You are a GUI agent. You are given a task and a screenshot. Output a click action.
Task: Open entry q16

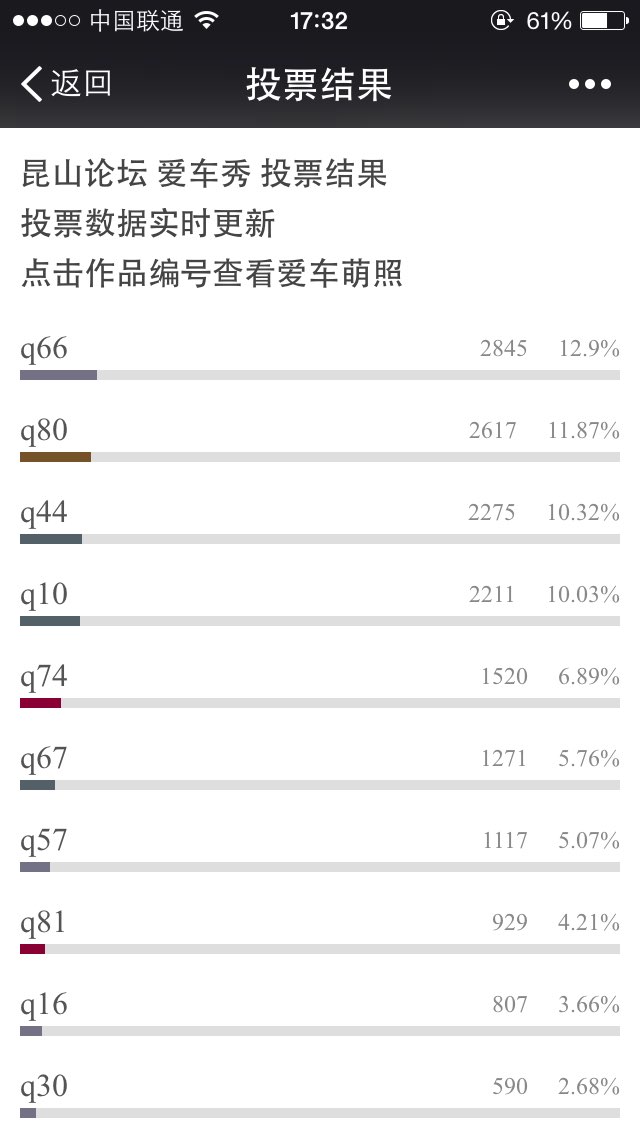tap(44, 1004)
